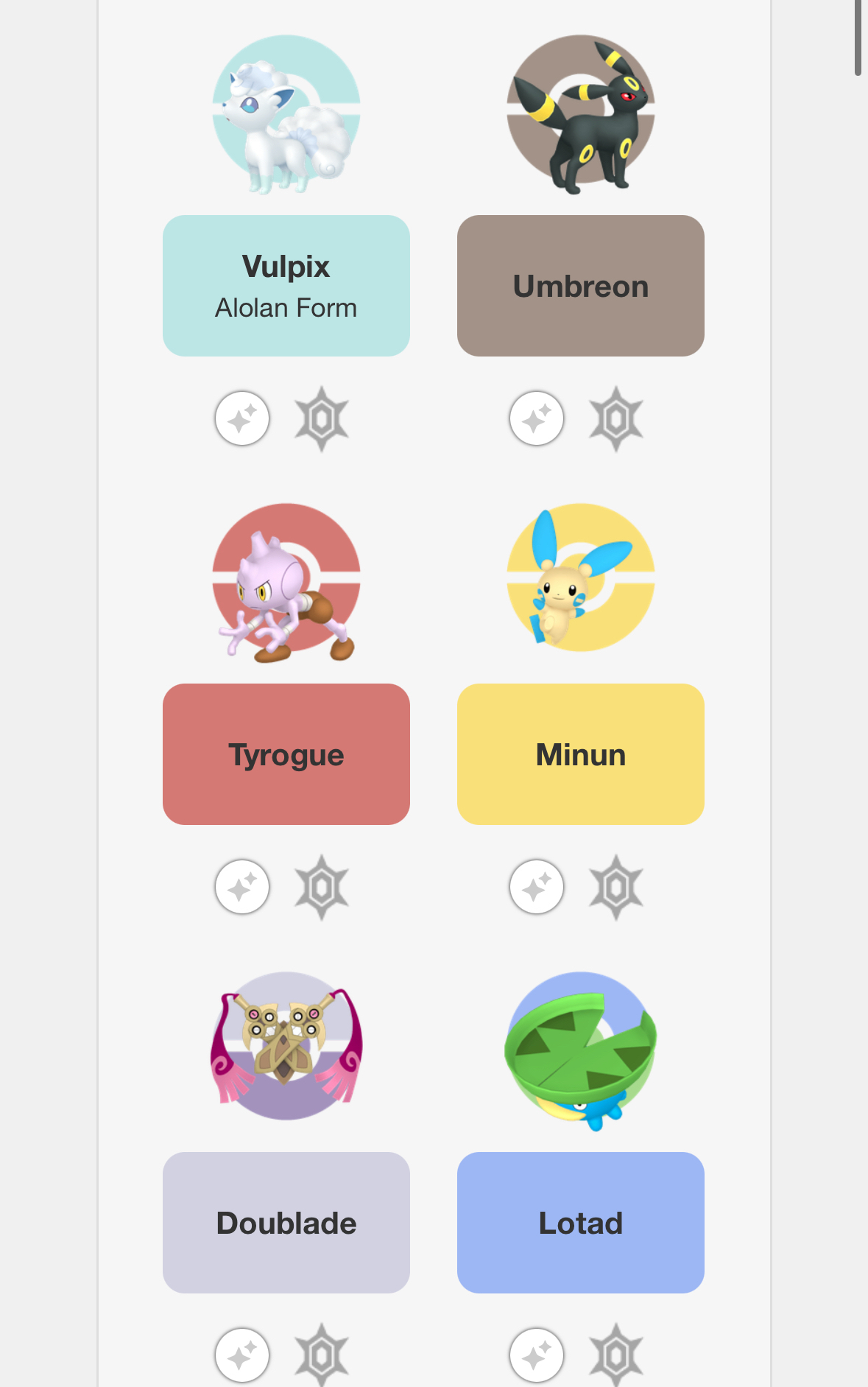View the Doublade card
This screenshot has height=1387, width=868.
[286, 1223]
